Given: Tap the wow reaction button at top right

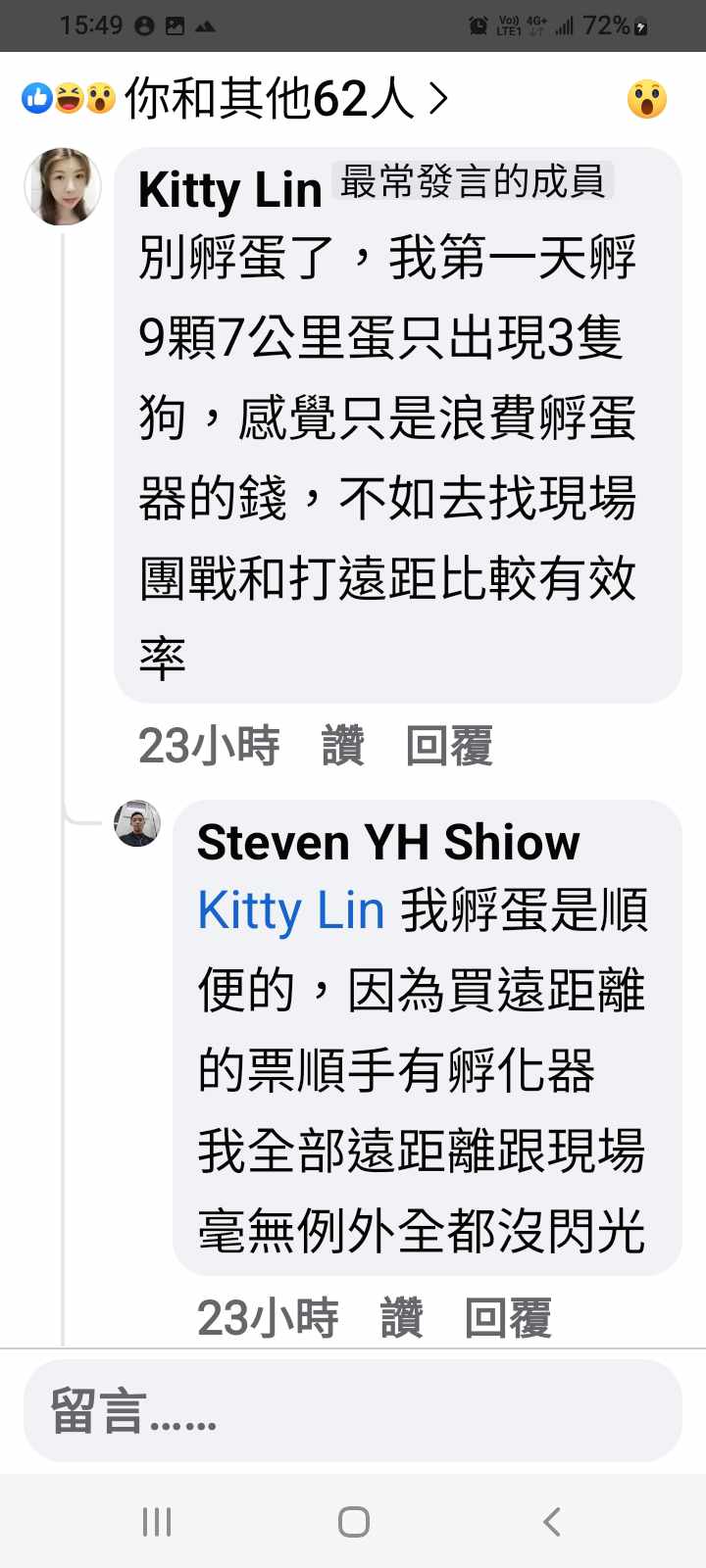Looking at the screenshot, I should coord(647,99).
